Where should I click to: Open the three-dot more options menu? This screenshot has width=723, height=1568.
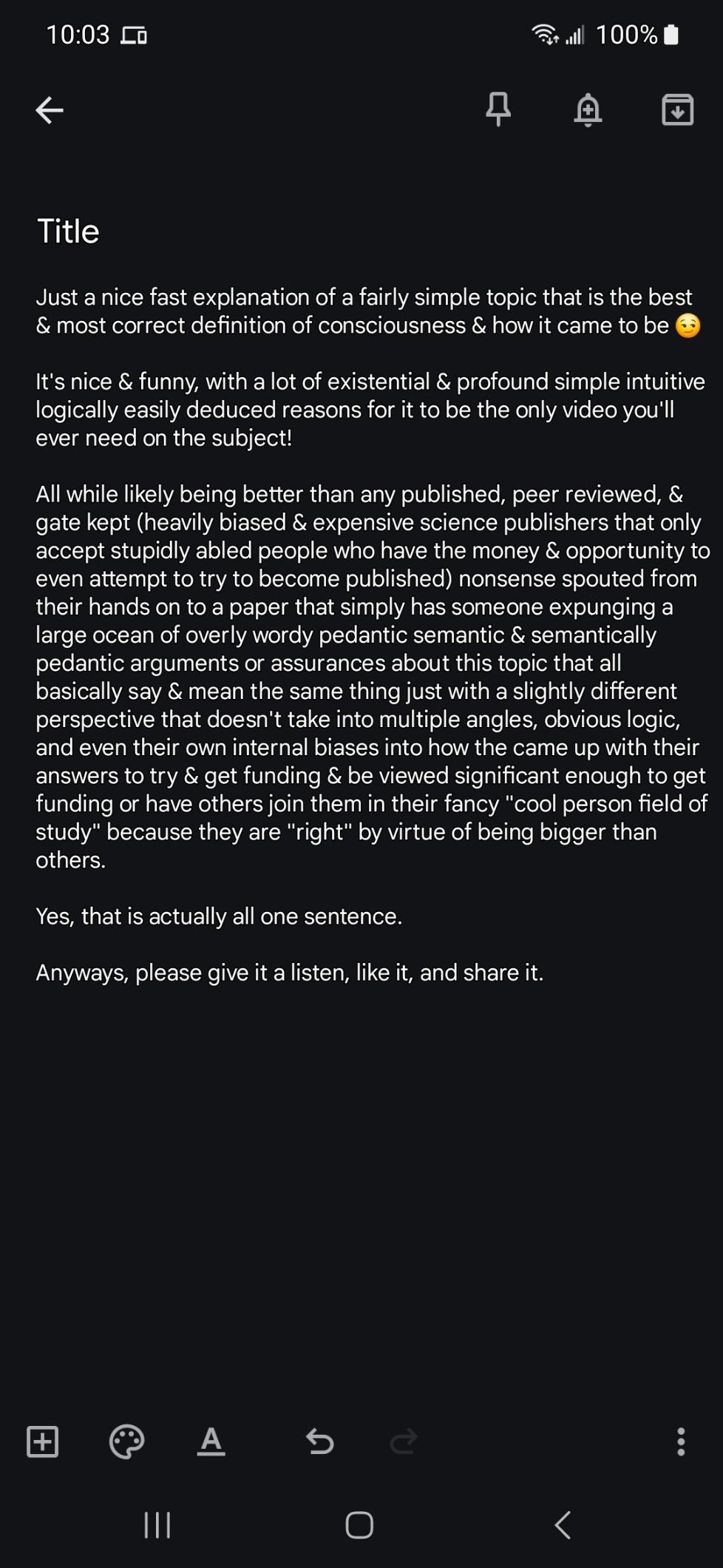click(x=681, y=1442)
